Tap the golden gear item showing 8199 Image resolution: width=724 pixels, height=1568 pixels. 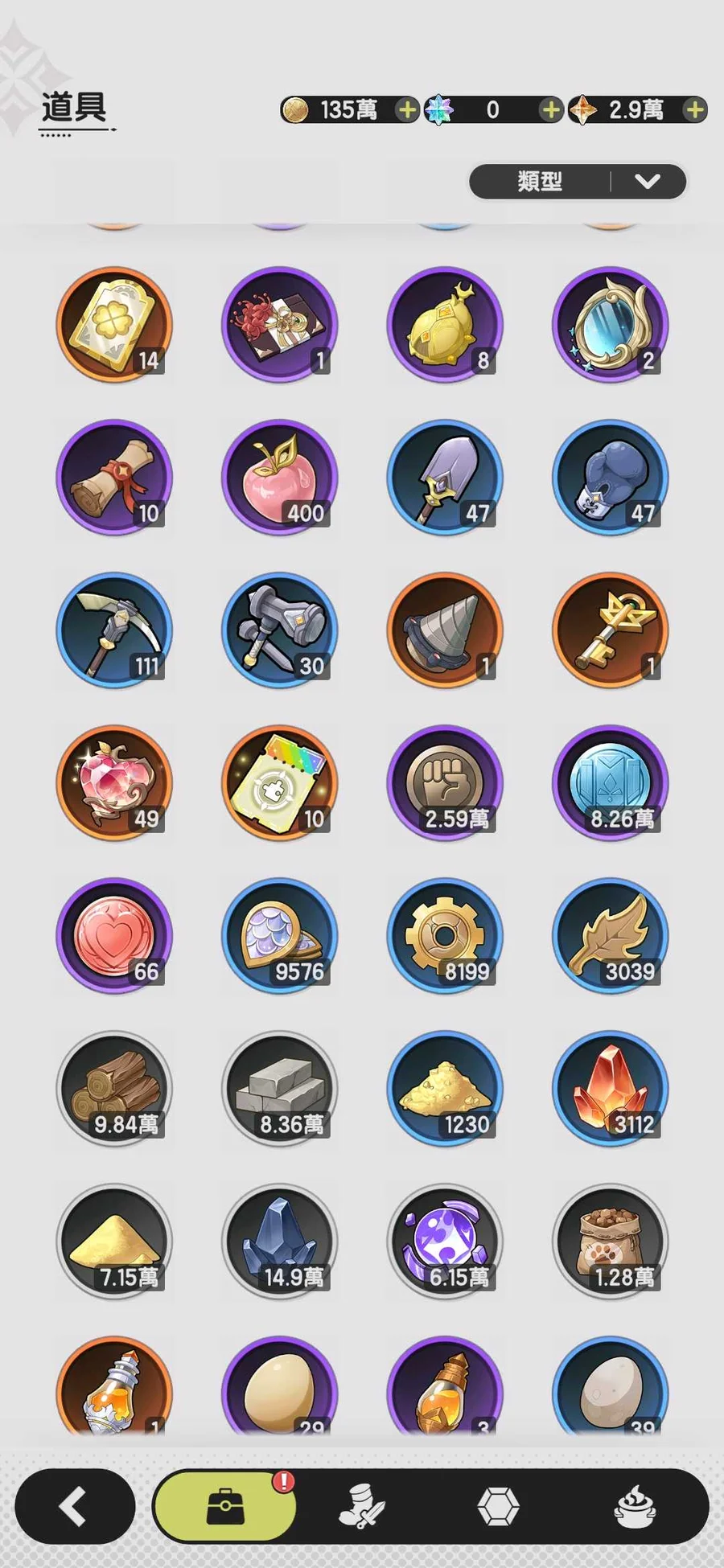click(445, 936)
